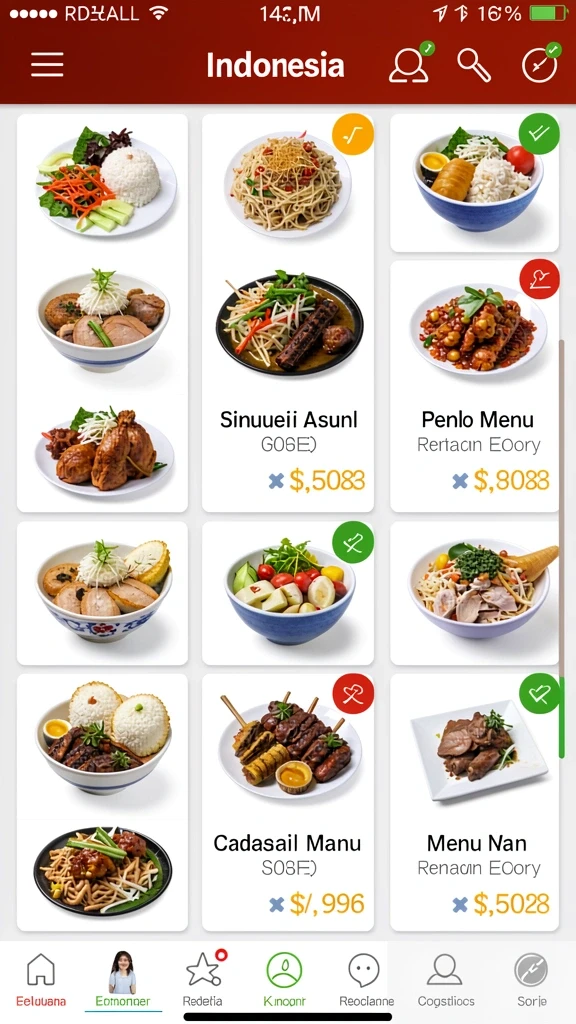This screenshot has width=576, height=1024.
Task: Tap the red badge on Cadasail Manu card
Action: pyautogui.click(x=353, y=694)
